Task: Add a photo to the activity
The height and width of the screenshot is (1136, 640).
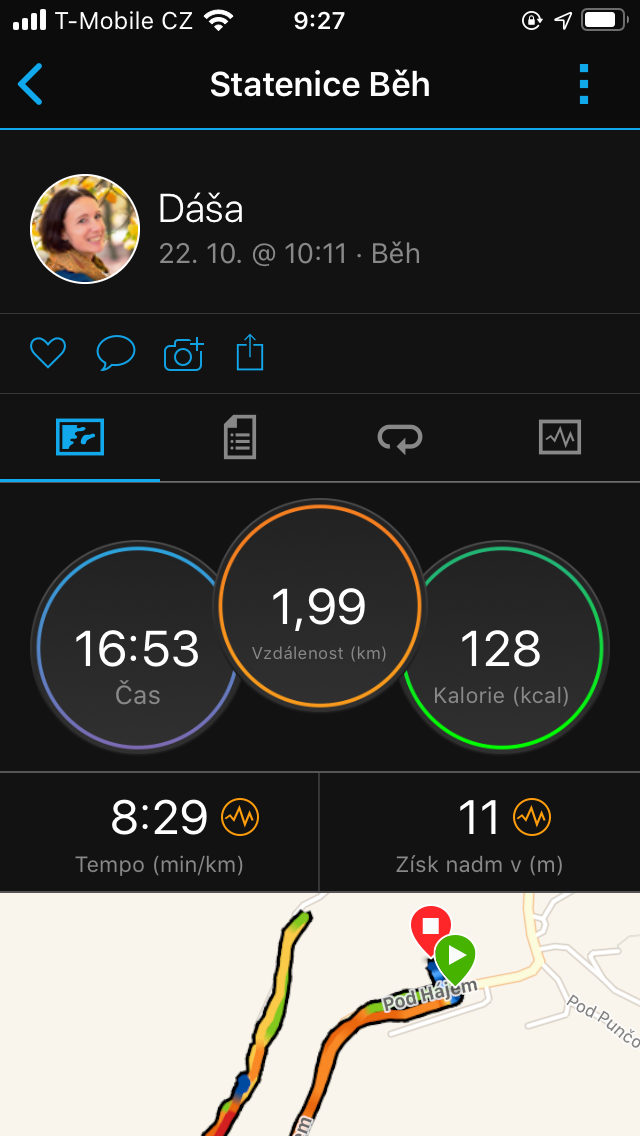Action: click(x=183, y=354)
